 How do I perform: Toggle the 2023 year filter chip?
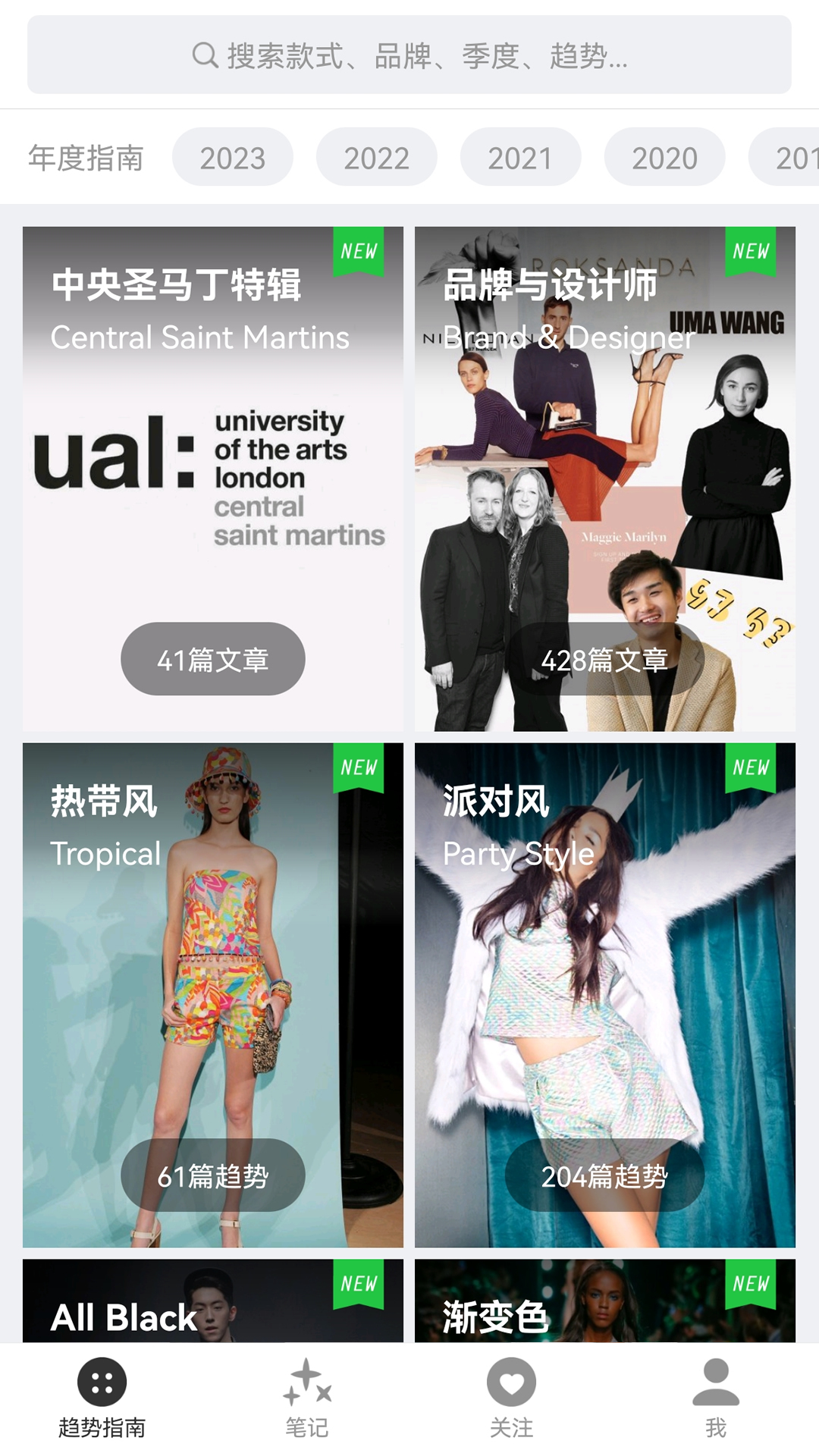coord(232,157)
